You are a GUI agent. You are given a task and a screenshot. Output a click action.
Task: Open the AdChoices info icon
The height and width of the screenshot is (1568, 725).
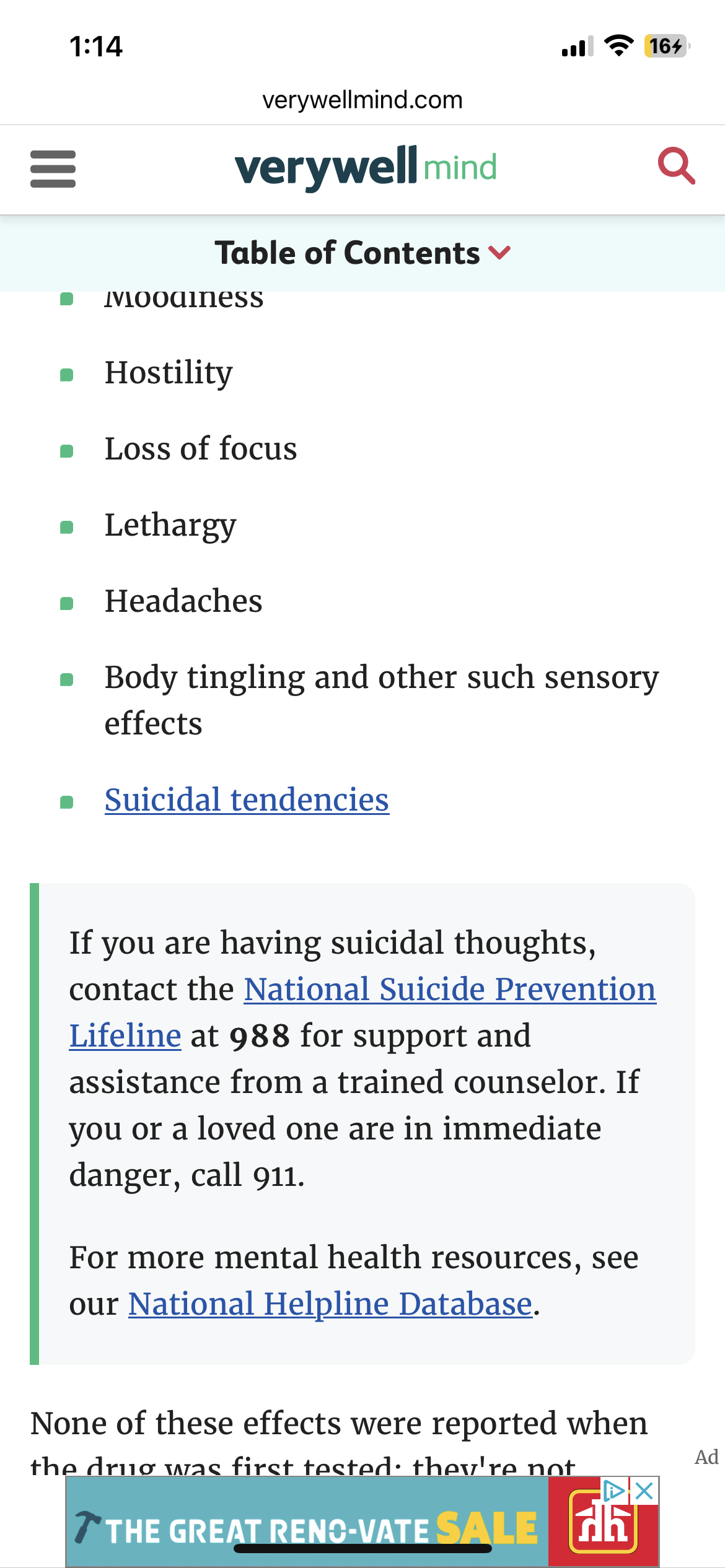(613, 1492)
